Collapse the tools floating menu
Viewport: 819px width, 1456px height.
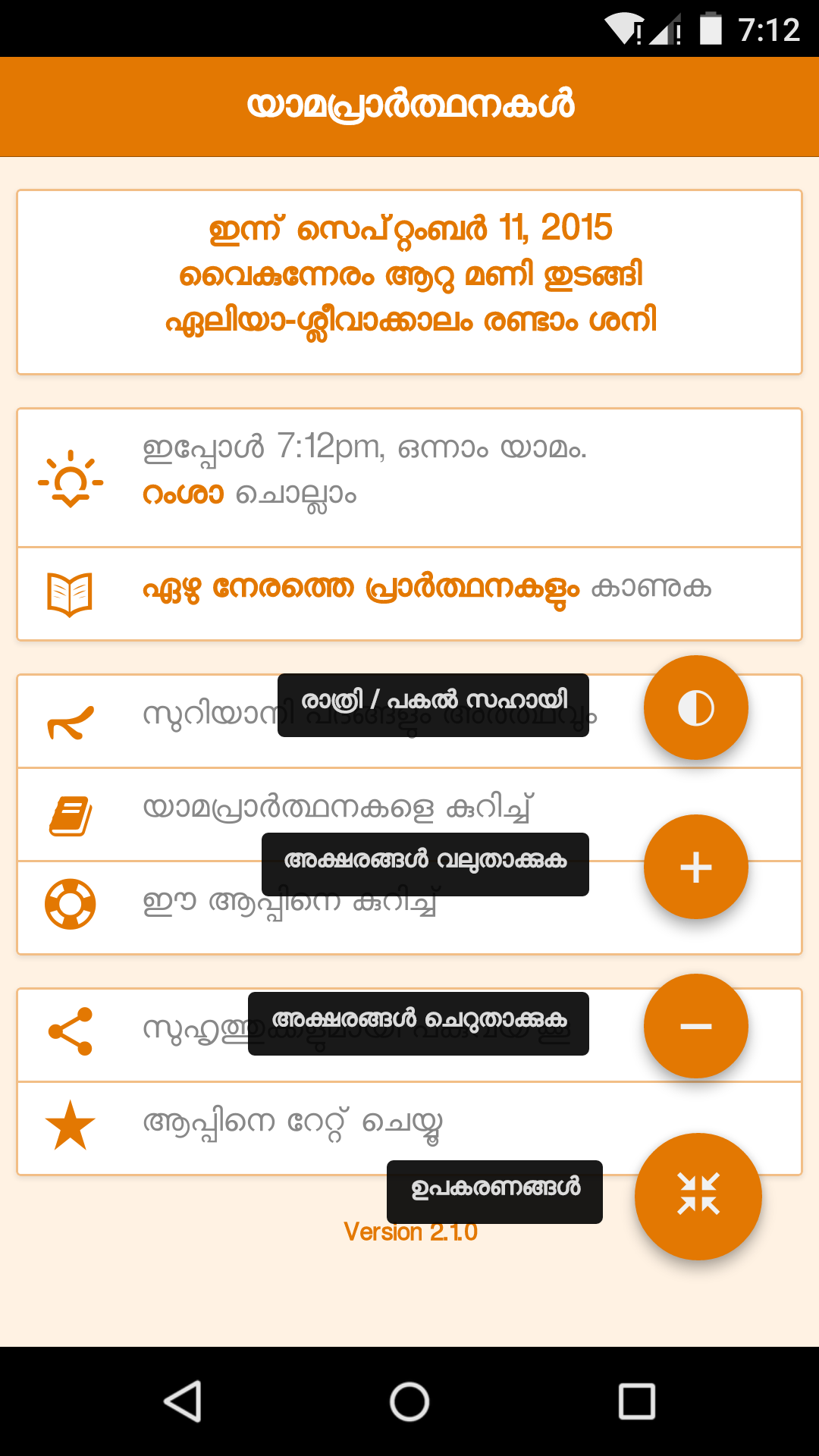(698, 1196)
